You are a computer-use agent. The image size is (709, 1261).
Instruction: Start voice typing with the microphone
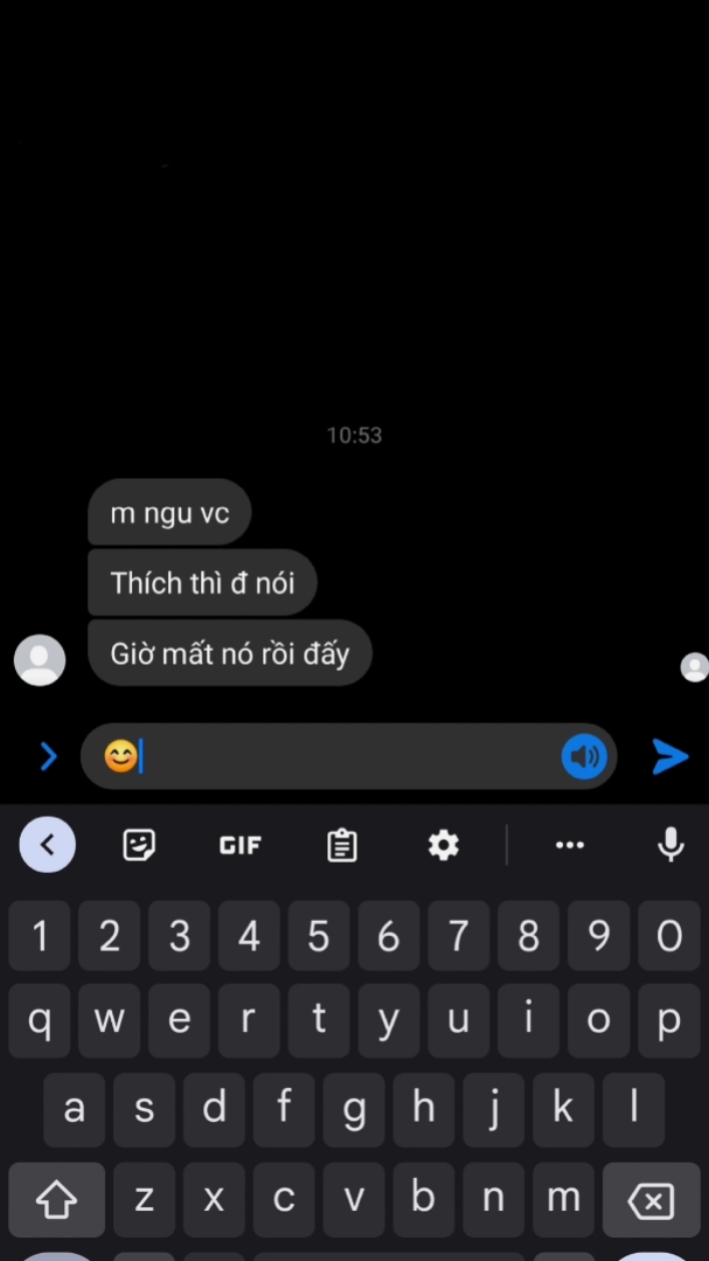671,846
